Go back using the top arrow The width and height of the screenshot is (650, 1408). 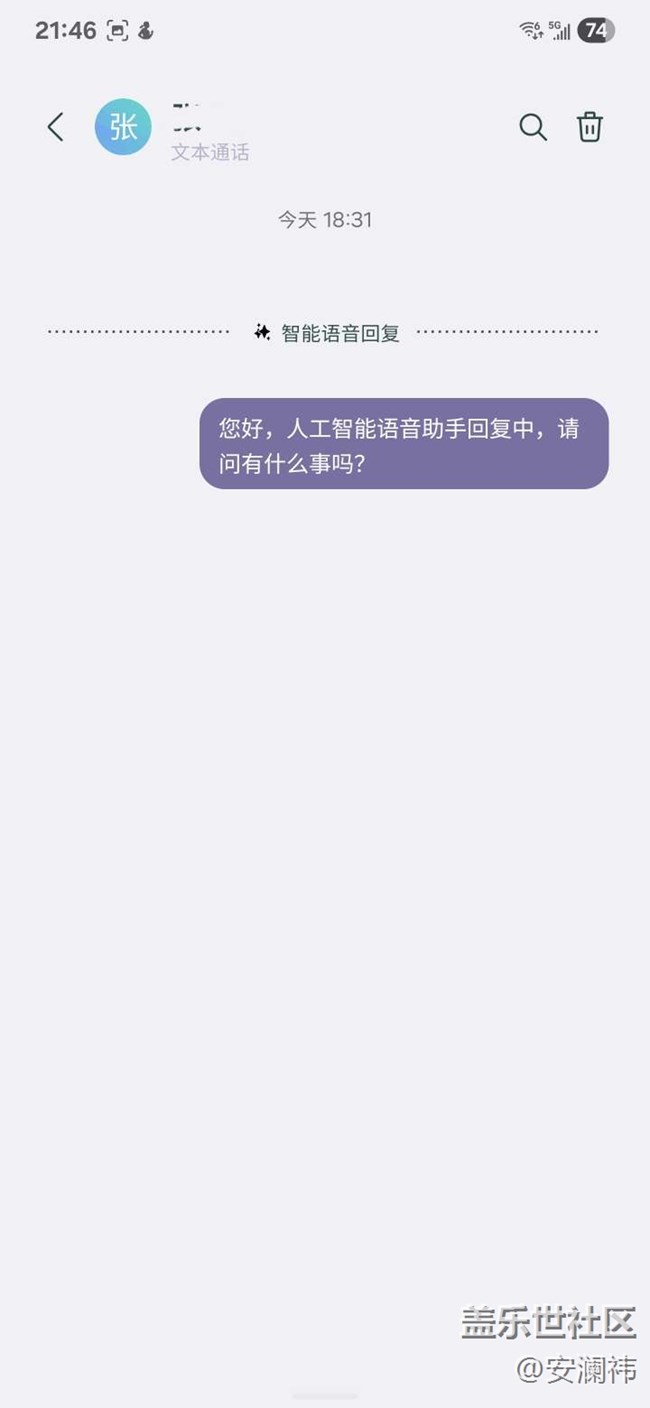tap(55, 127)
